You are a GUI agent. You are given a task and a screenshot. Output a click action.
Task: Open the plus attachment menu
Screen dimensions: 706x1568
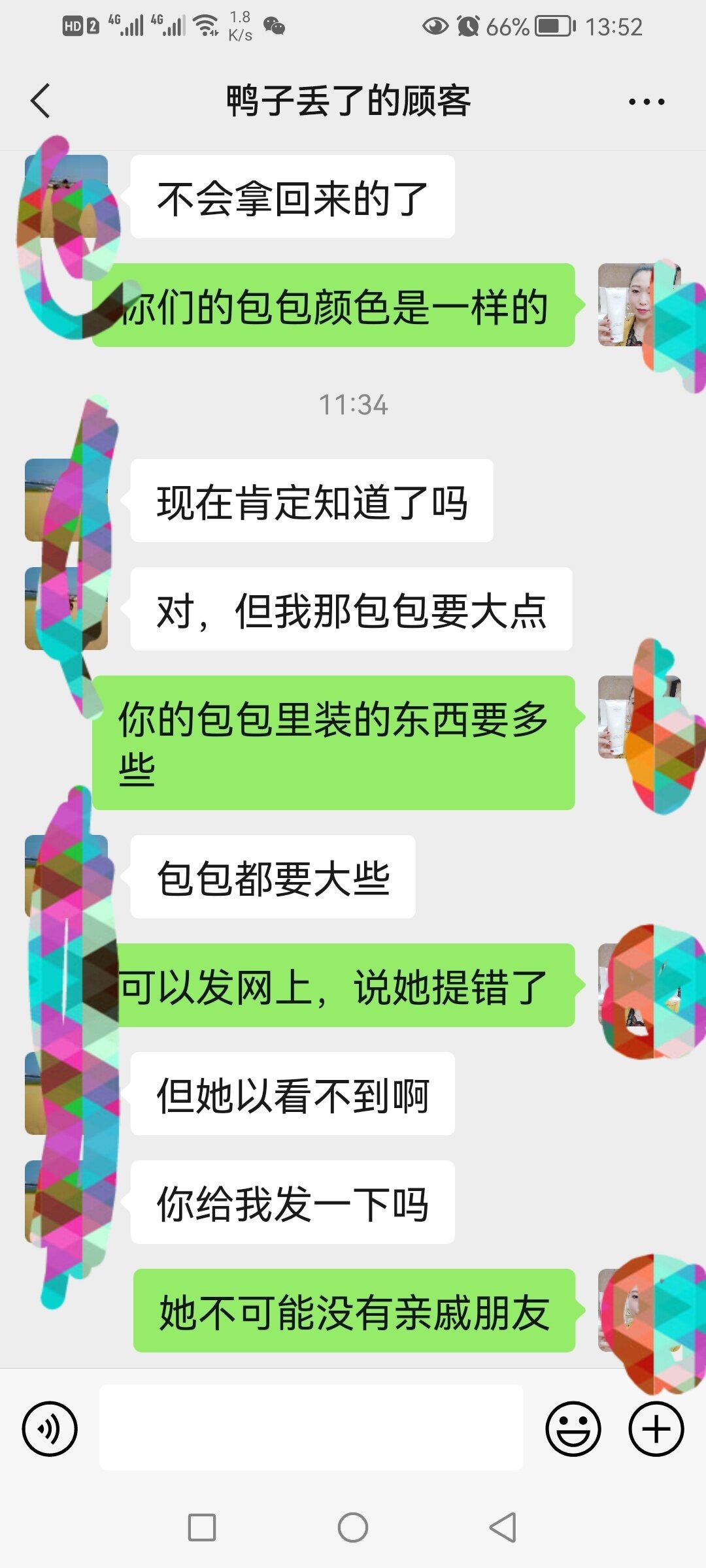656,1429
